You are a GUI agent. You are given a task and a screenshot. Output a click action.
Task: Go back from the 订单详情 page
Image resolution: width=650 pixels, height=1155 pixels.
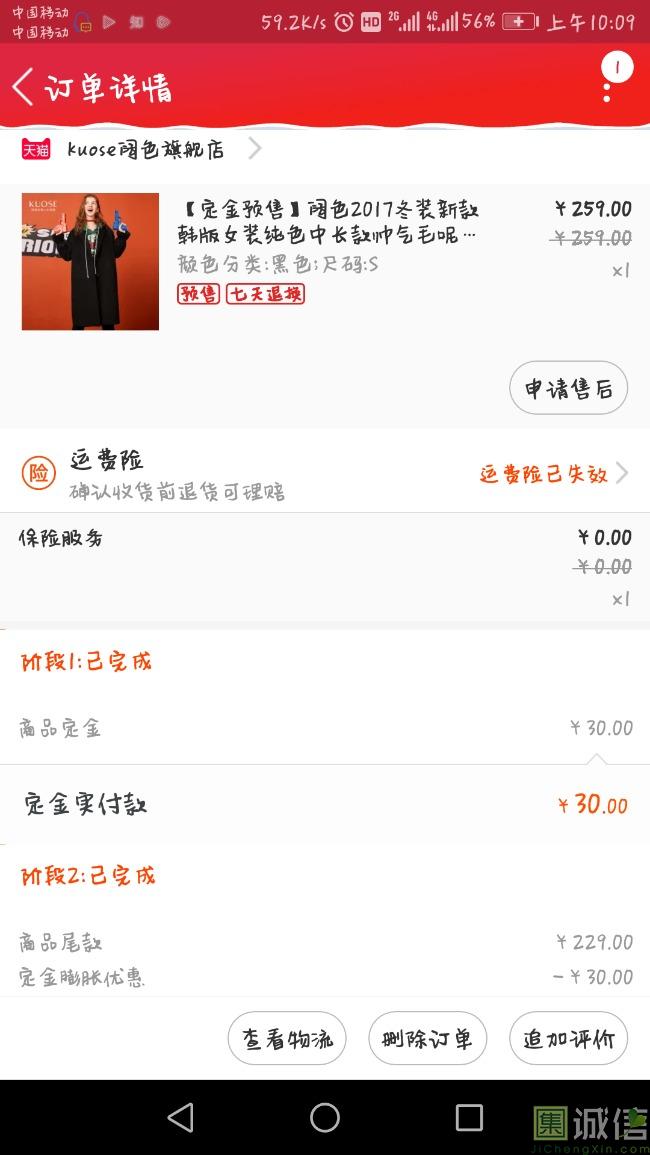[24, 87]
